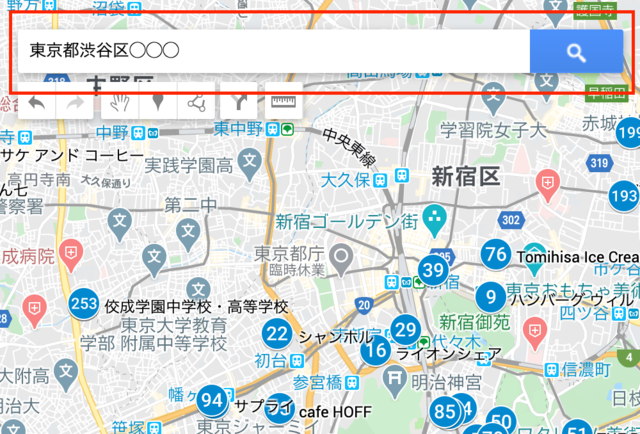640x434 pixels.
Task: Select the draw line tool
Action: click(x=197, y=102)
